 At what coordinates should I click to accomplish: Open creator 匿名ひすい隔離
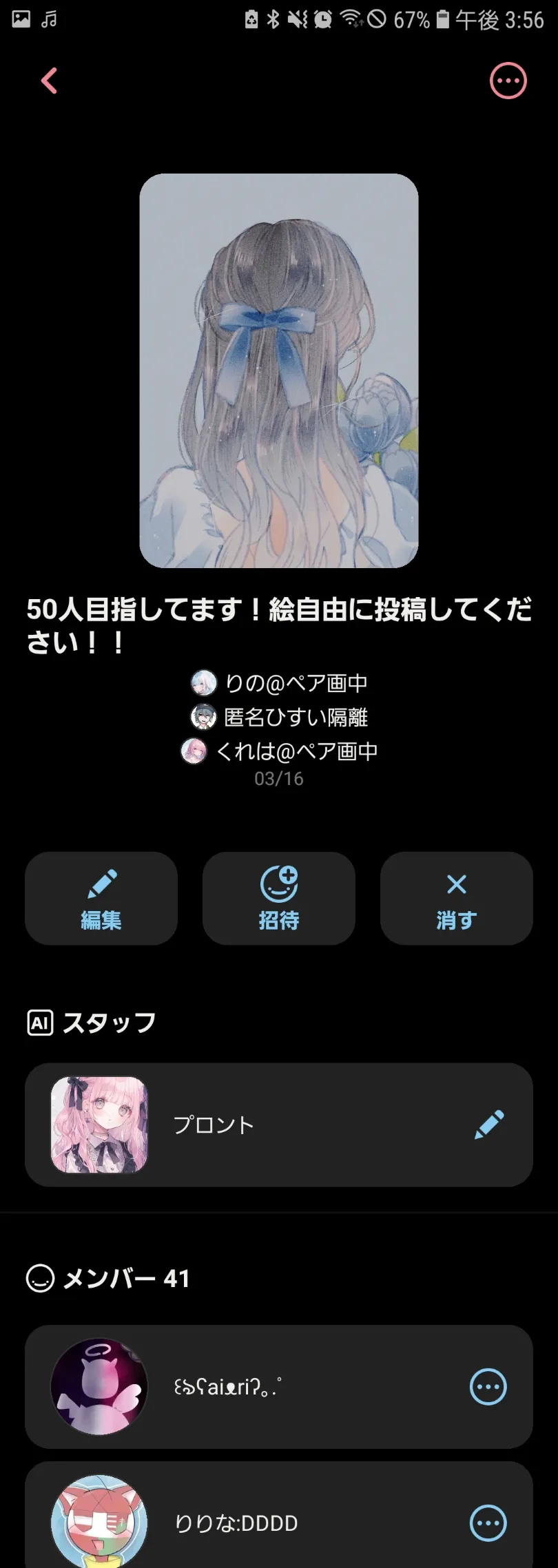click(279, 717)
